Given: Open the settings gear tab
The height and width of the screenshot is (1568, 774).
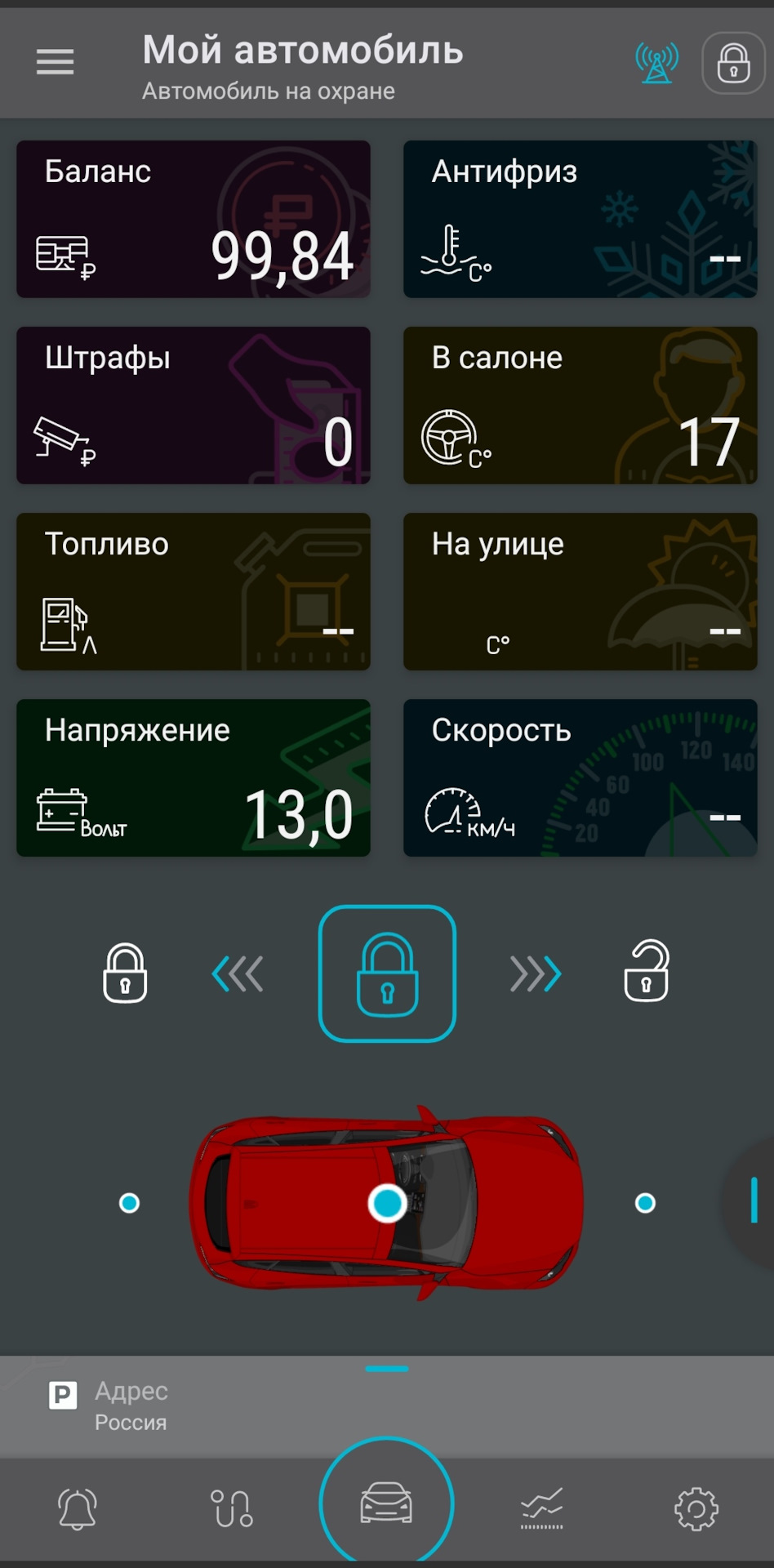Looking at the screenshot, I should click(696, 1508).
